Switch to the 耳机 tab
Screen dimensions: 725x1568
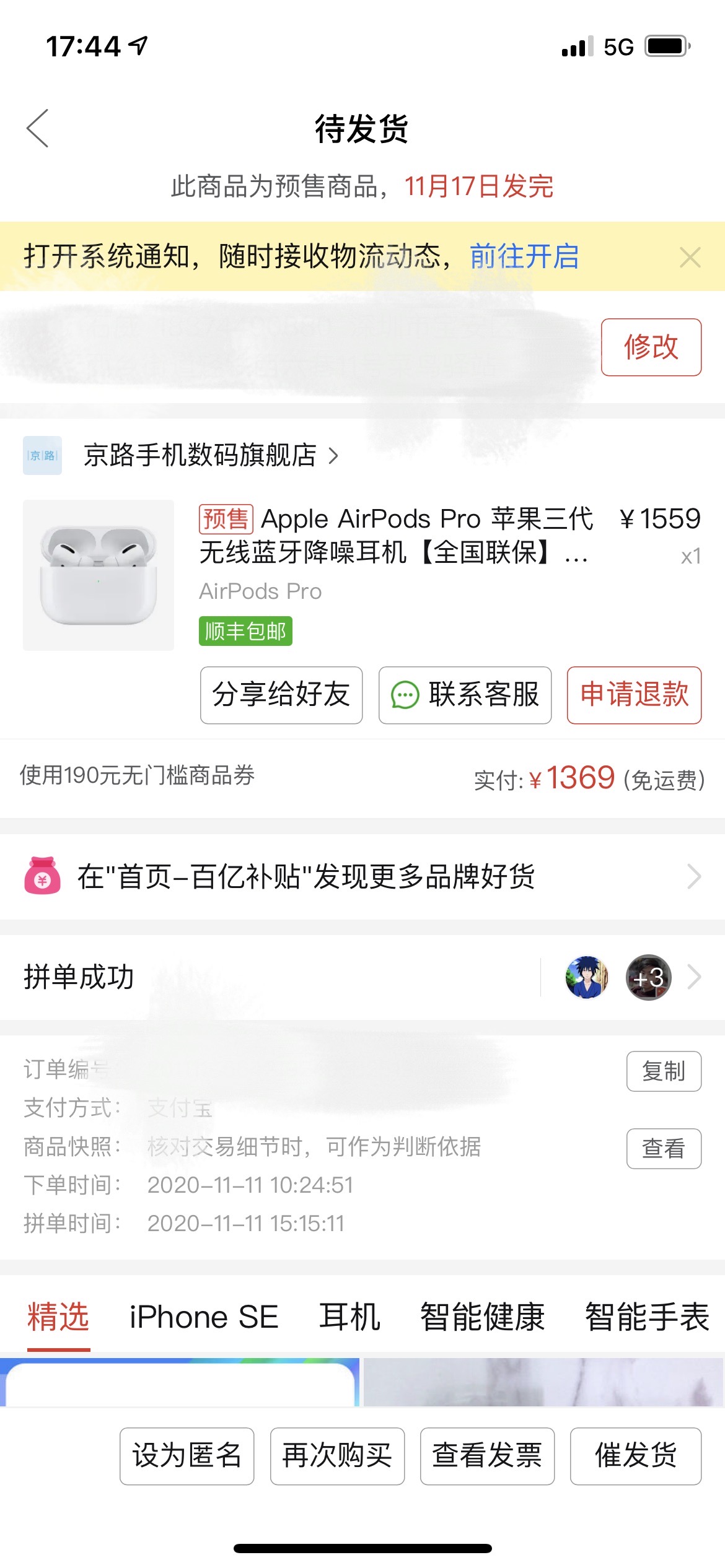[349, 1317]
